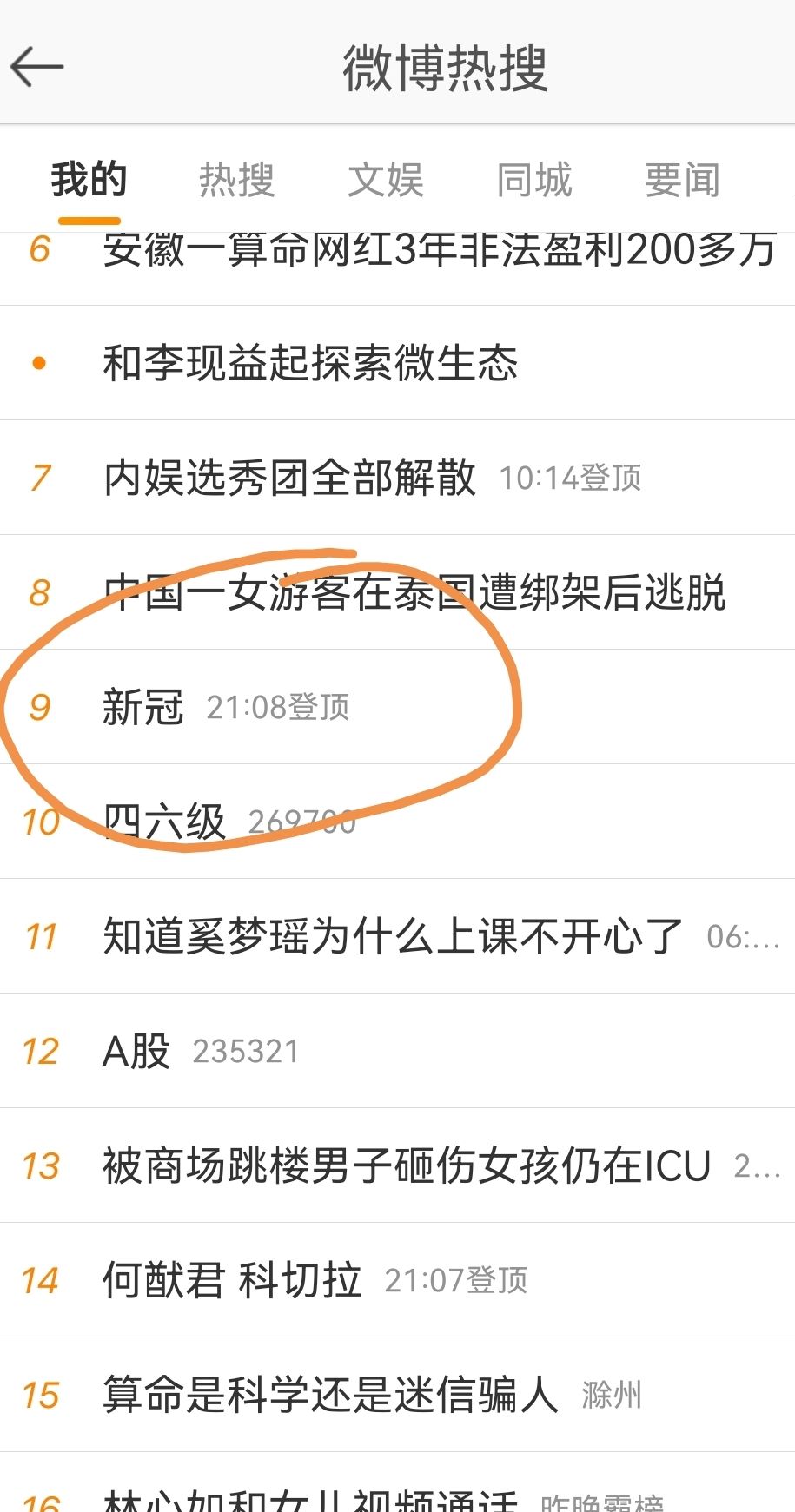Screen dimensions: 795x1512
Task: Open the 同城 tab
Action: pos(533,181)
